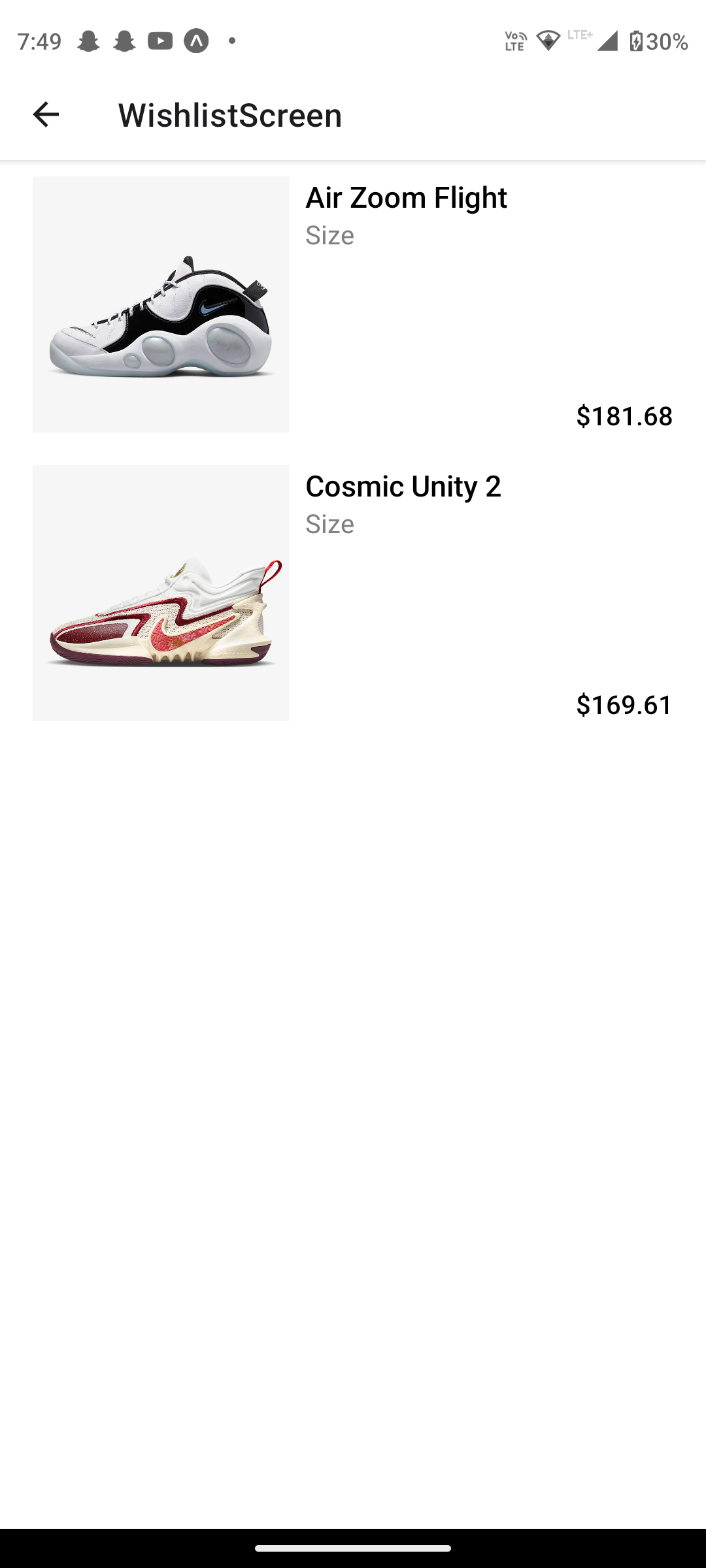The height and width of the screenshot is (1568, 706).
Task: Open the Cosmic Unity 2 product image
Action: (x=161, y=593)
